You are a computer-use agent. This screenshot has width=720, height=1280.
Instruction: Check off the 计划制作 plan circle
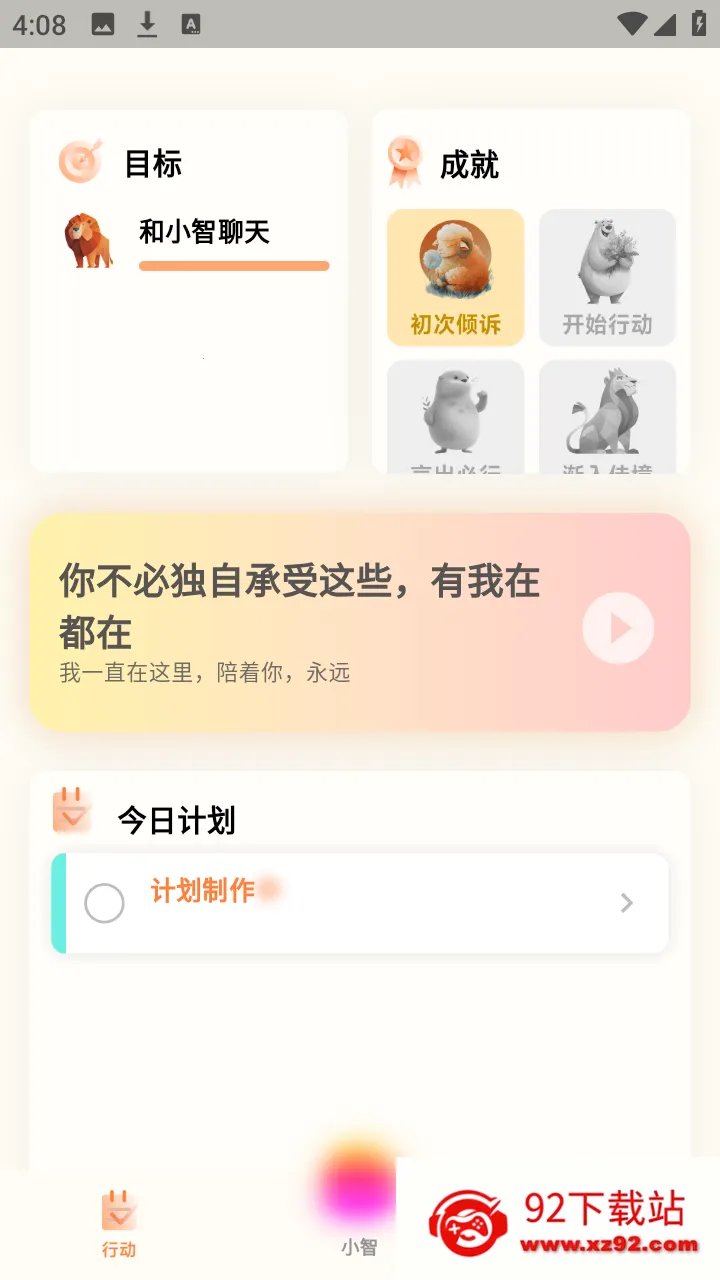[x=104, y=903]
